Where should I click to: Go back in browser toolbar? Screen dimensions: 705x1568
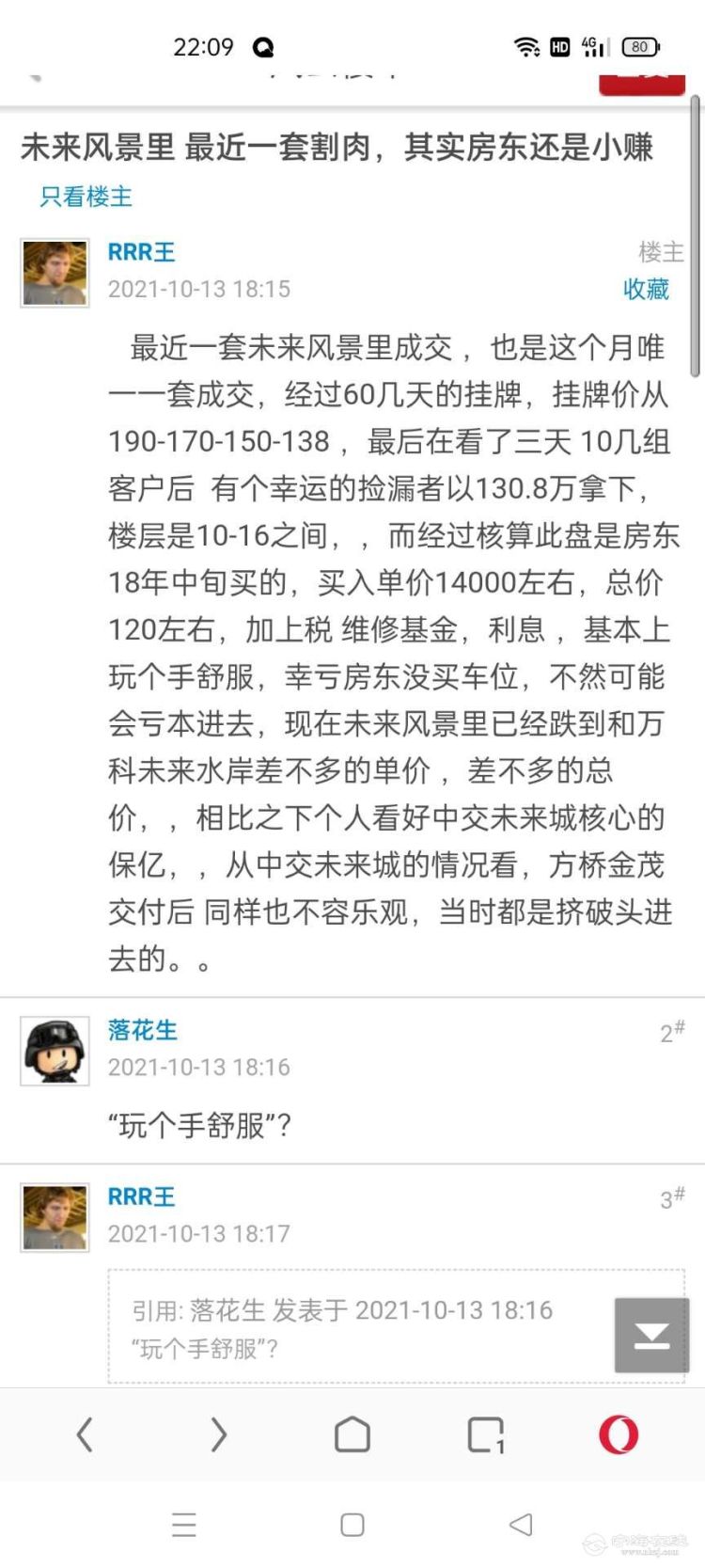click(85, 1434)
